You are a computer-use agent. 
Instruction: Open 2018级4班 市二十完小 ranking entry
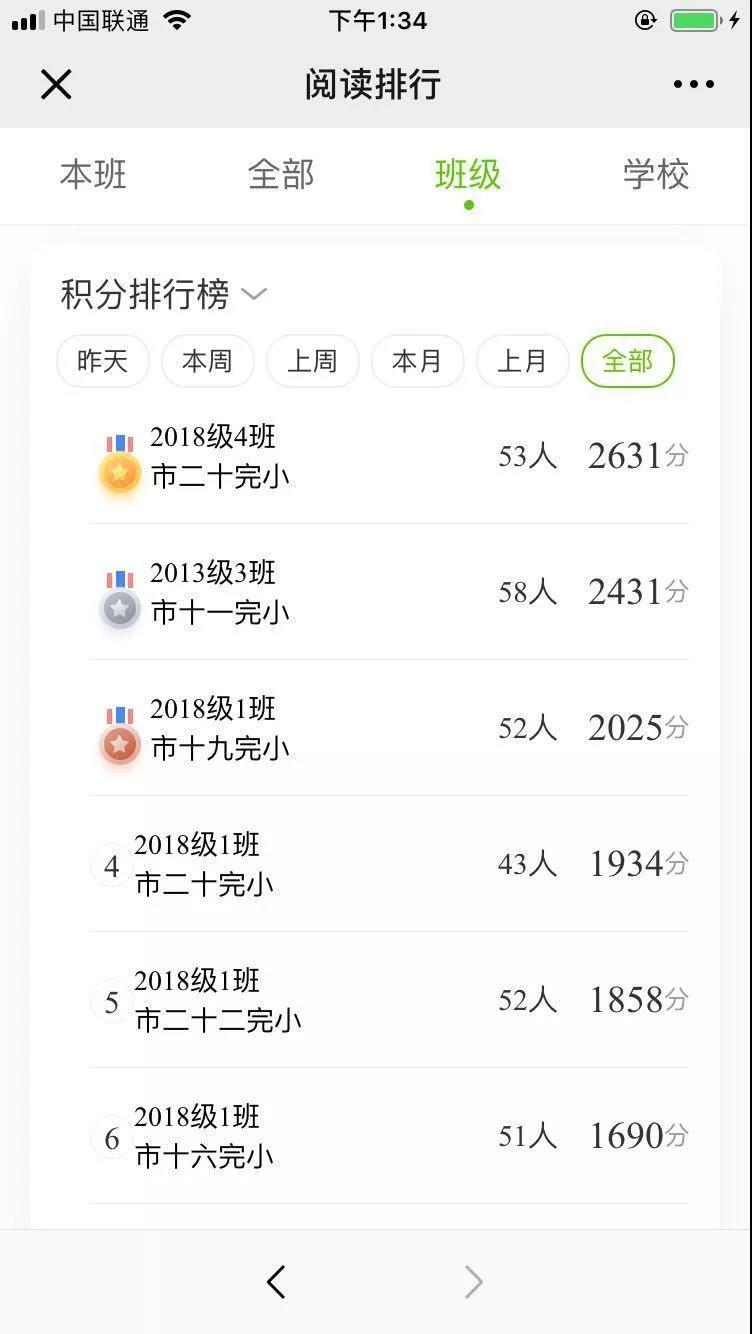tap(388, 457)
